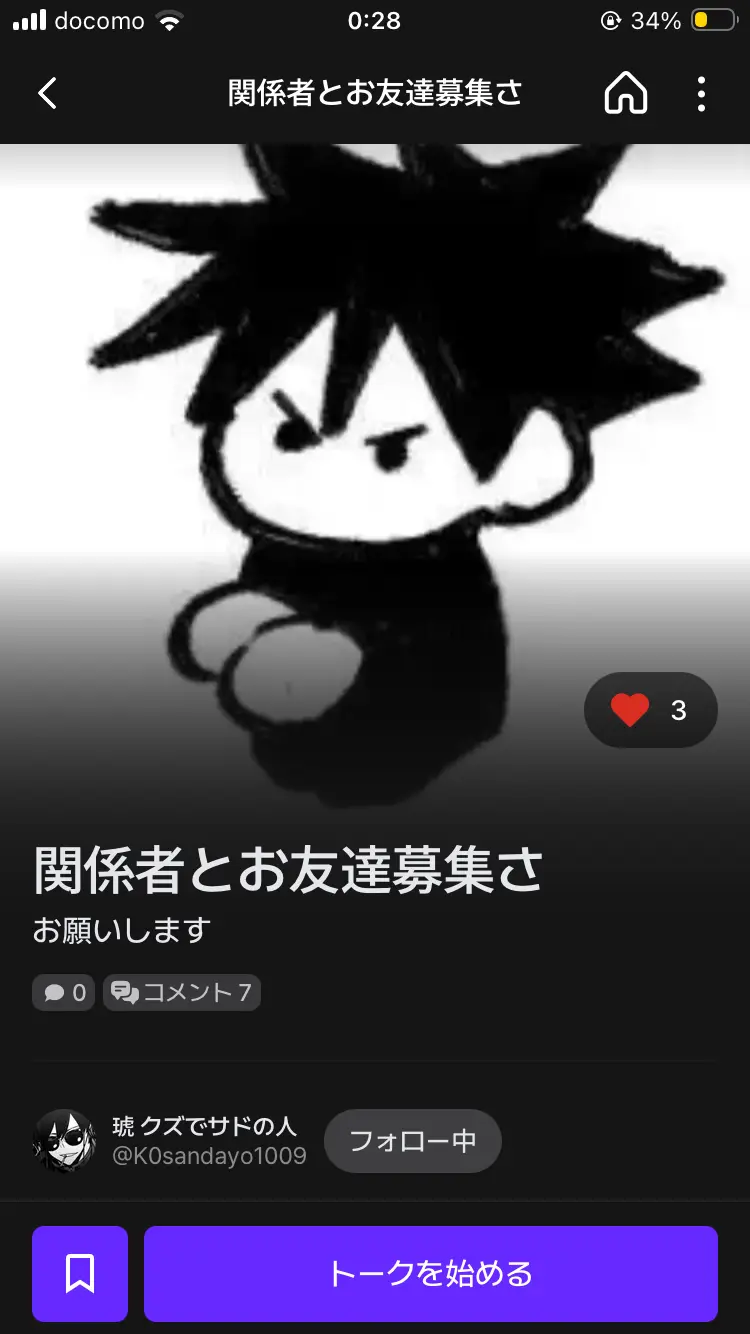This screenshot has width=750, height=1334.
Task: Like this character with the heart button
Action: (x=651, y=710)
